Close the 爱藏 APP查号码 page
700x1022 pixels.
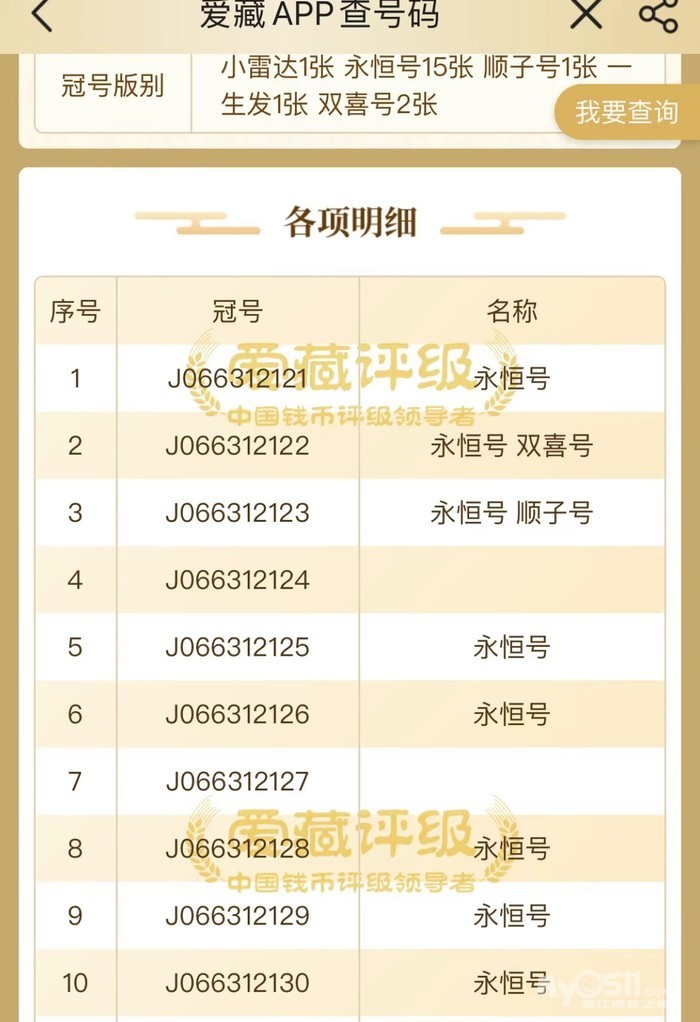pos(586,15)
